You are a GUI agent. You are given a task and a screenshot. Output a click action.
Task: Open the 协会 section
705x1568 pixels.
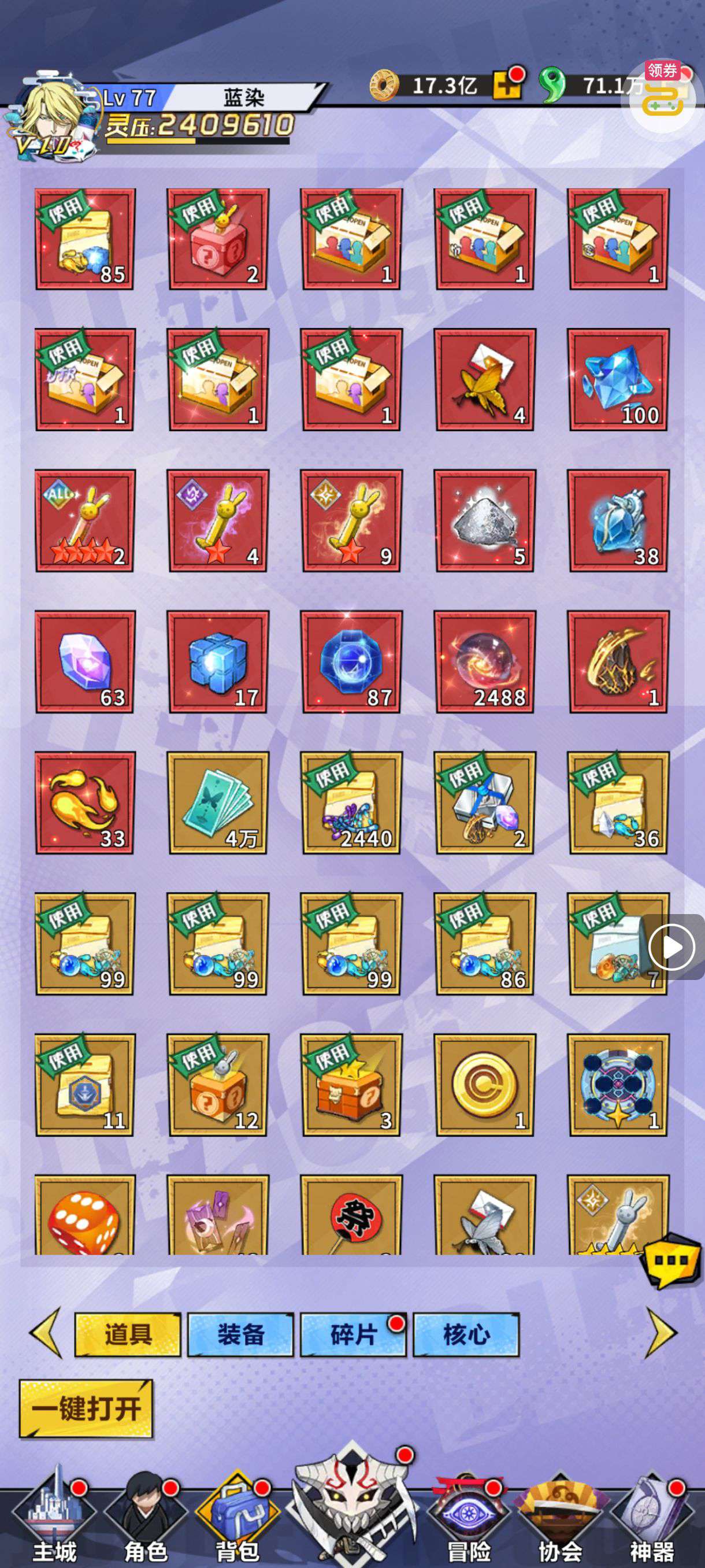click(x=559, y=1522)
